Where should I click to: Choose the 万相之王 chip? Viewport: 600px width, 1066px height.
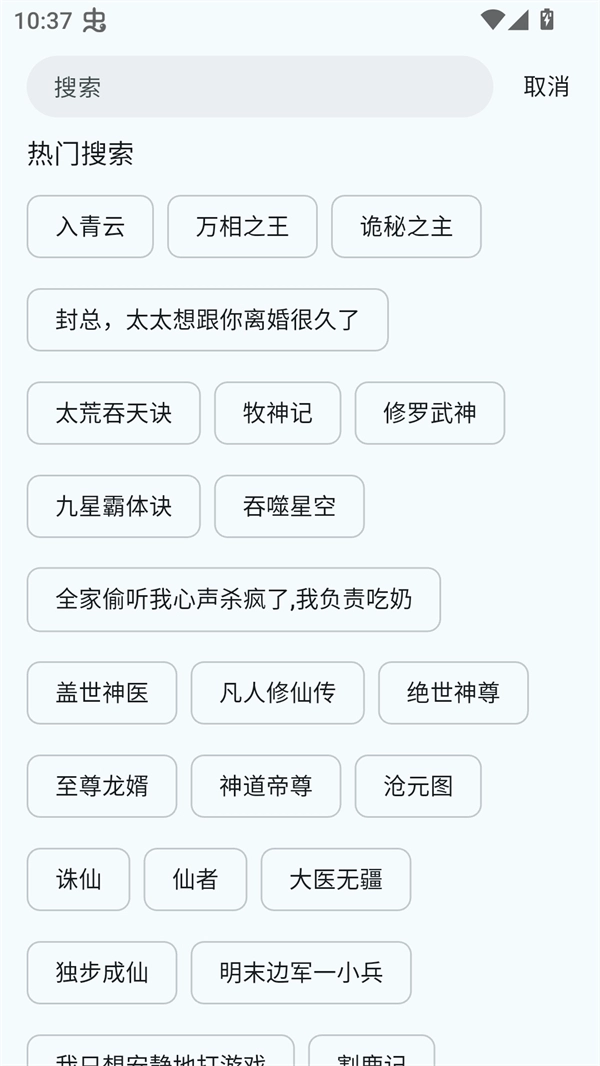[242, 226]
